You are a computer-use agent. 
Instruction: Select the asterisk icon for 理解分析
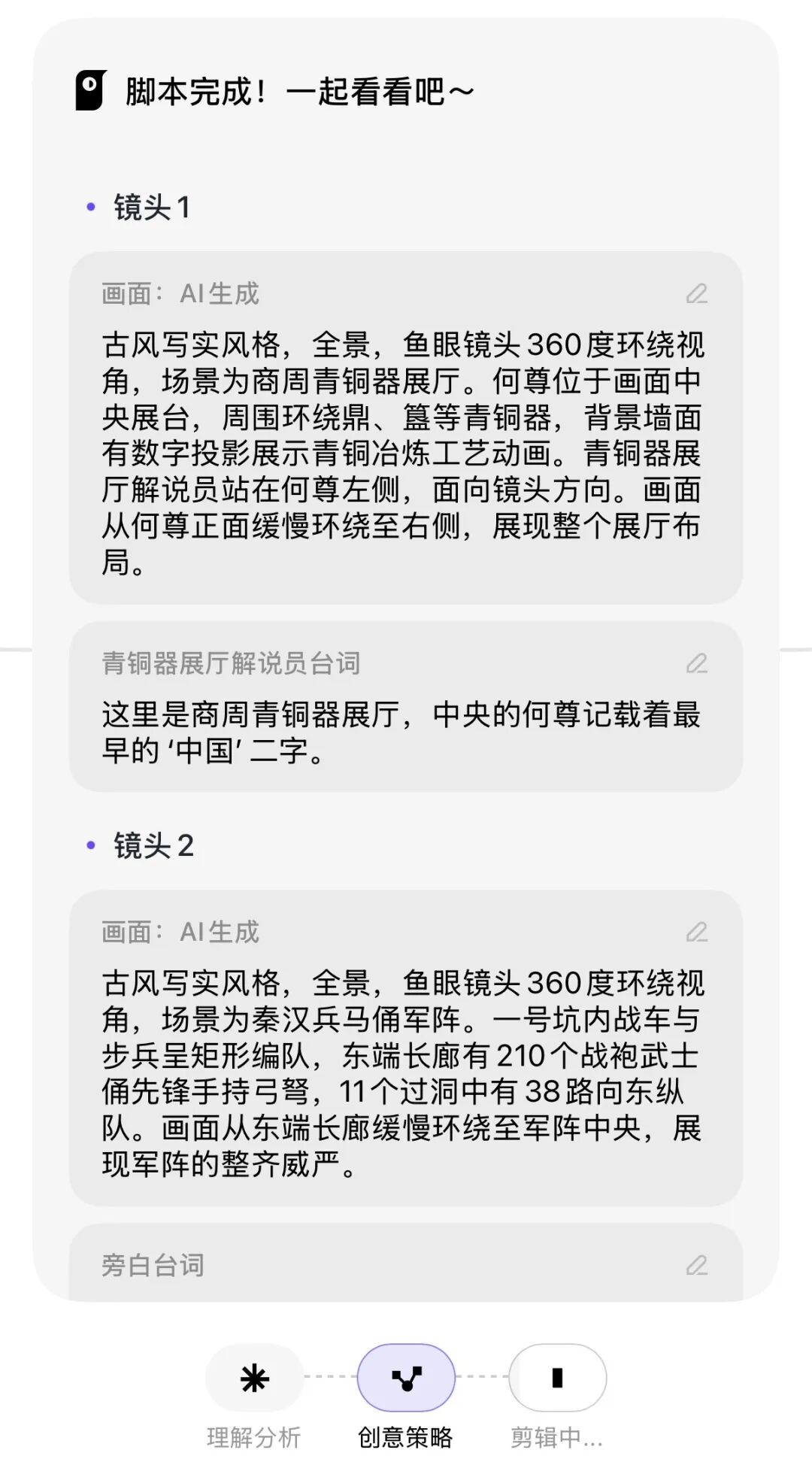[x=255, y=1377]
